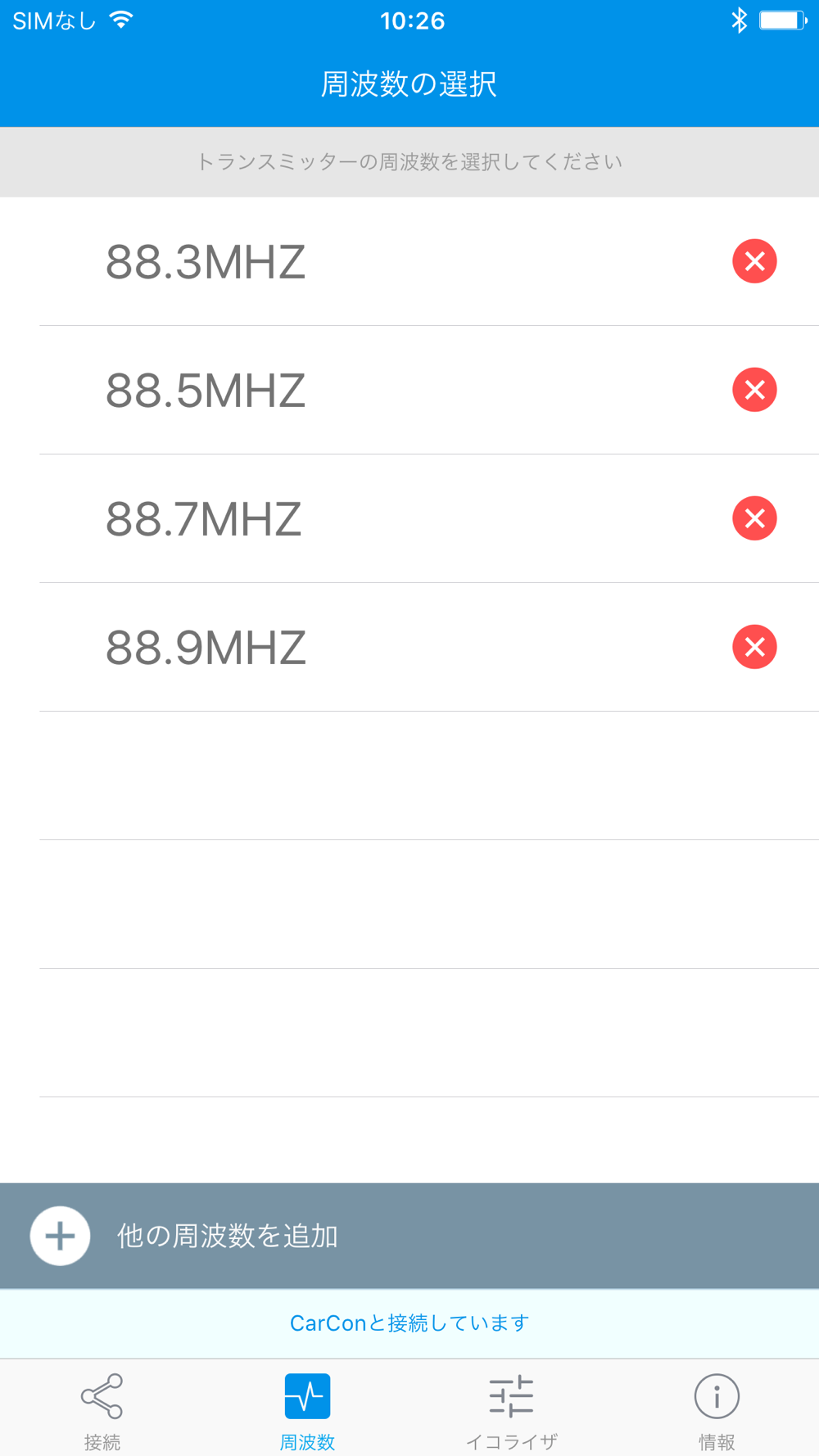The height and width of the screenshot is (1456, 819).
Task: Select the 88.7MHZ frequency
Action: (x=409, y=518)
